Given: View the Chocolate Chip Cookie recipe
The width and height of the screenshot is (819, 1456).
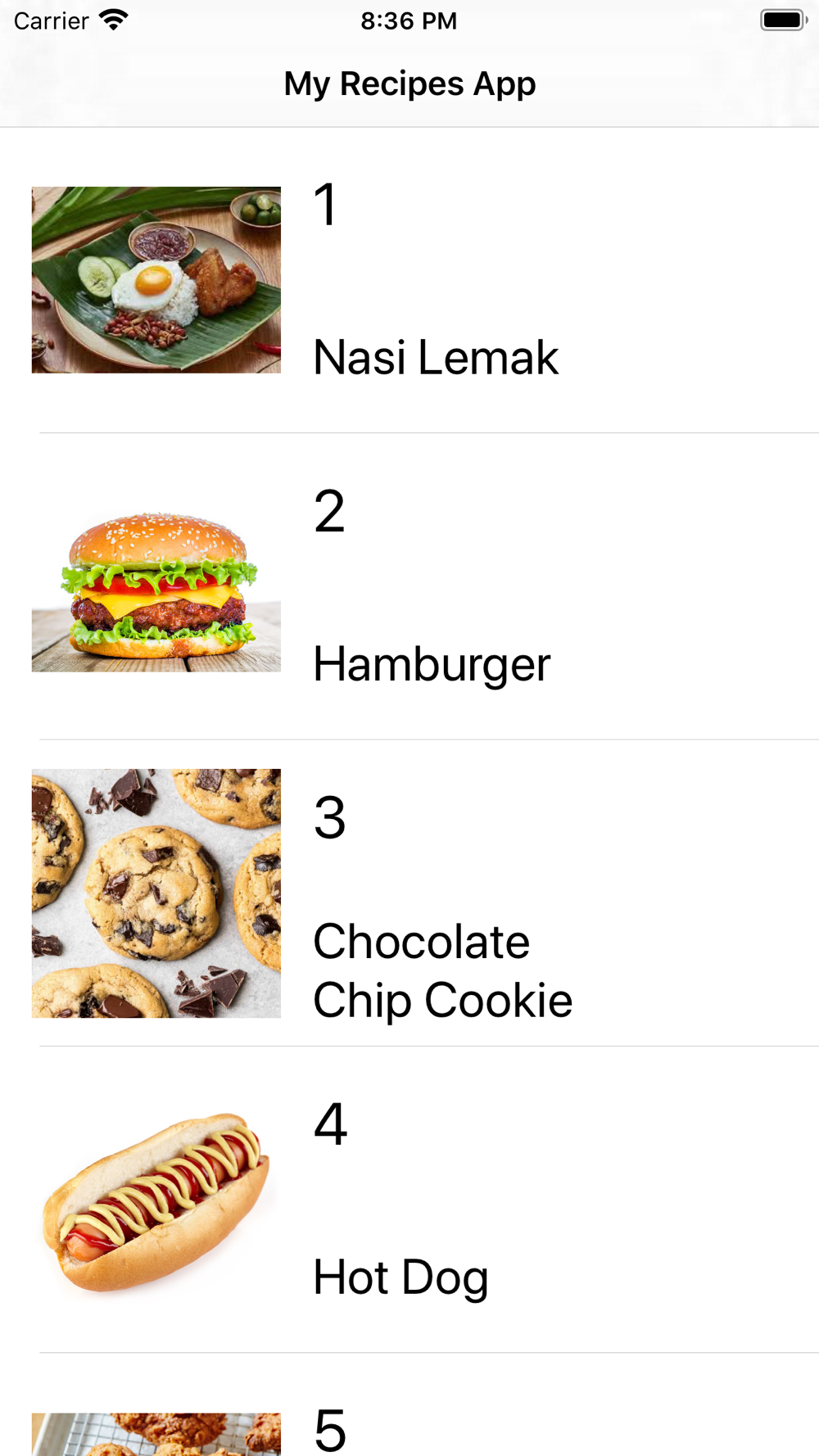Looking at the screenshot, I should pos(441,970).
